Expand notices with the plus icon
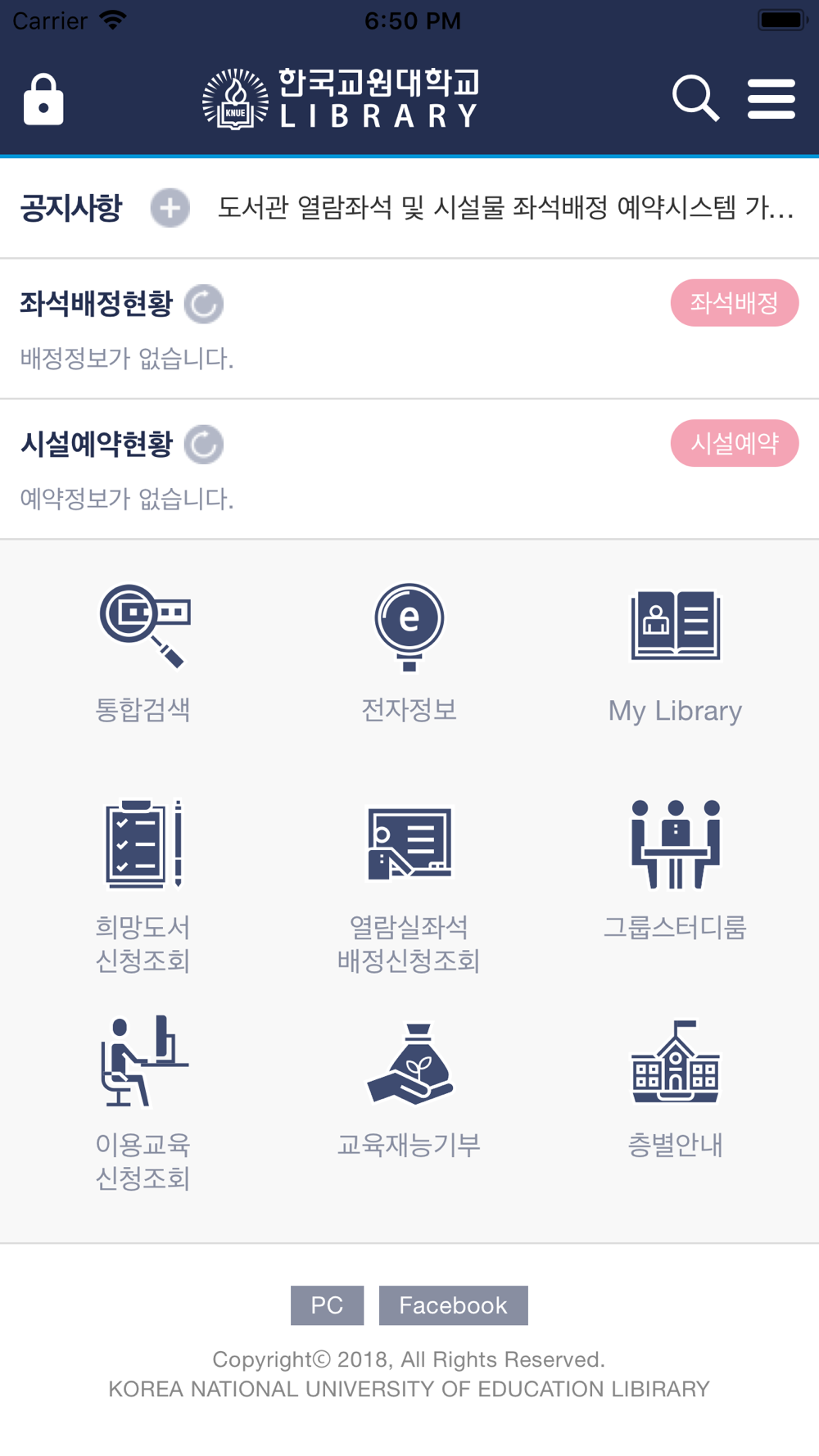 (x=170, y=207)
